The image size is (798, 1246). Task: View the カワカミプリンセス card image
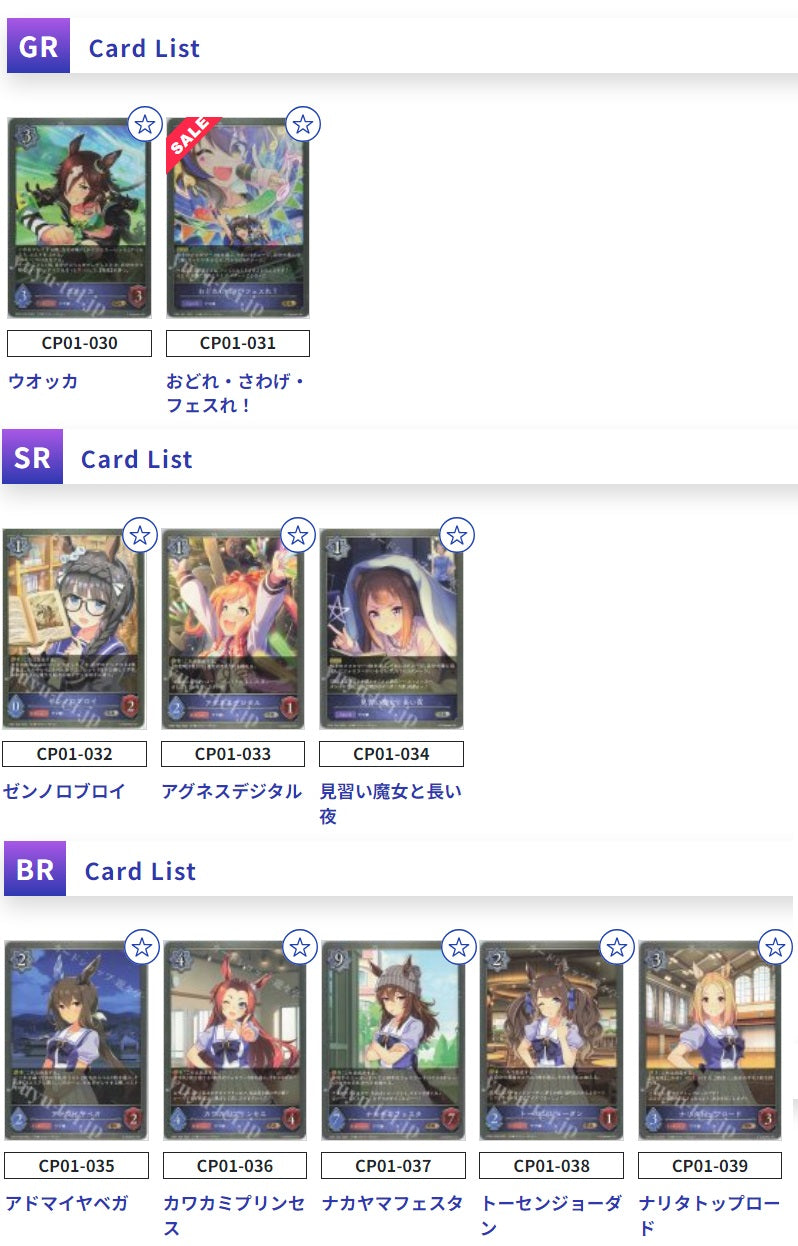pyautogui.click(x=234, y=1040)
